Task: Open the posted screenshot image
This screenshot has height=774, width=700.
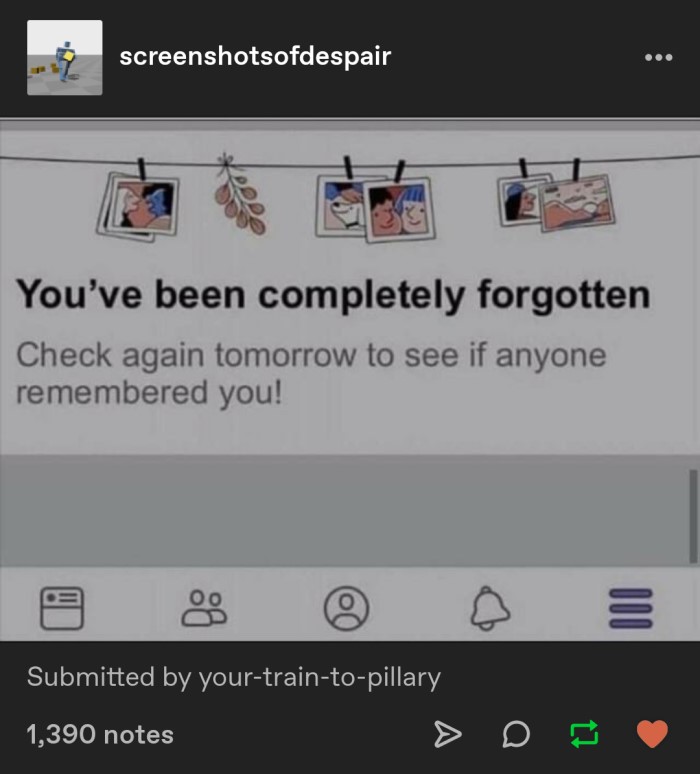Action: pyautogui.click(x=350, y=380)
